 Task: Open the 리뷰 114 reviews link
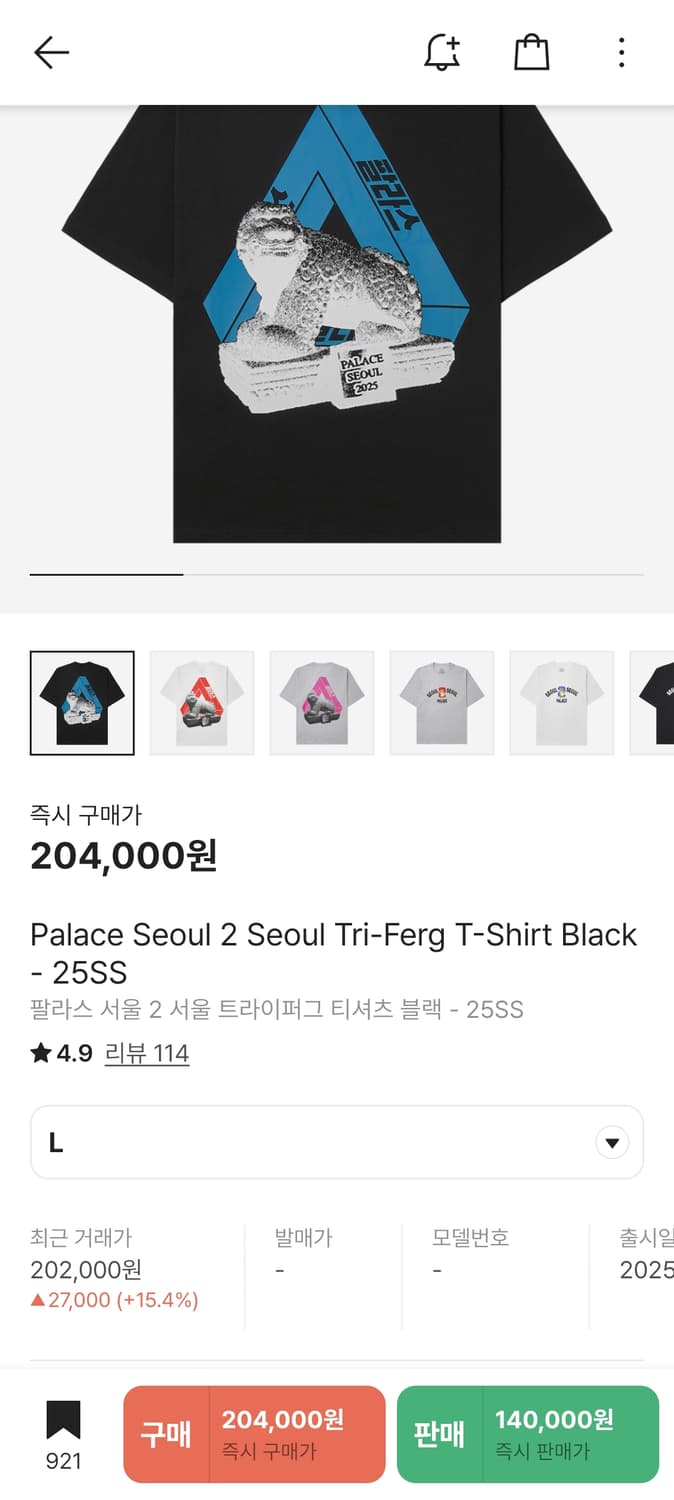pos(146,1053)
